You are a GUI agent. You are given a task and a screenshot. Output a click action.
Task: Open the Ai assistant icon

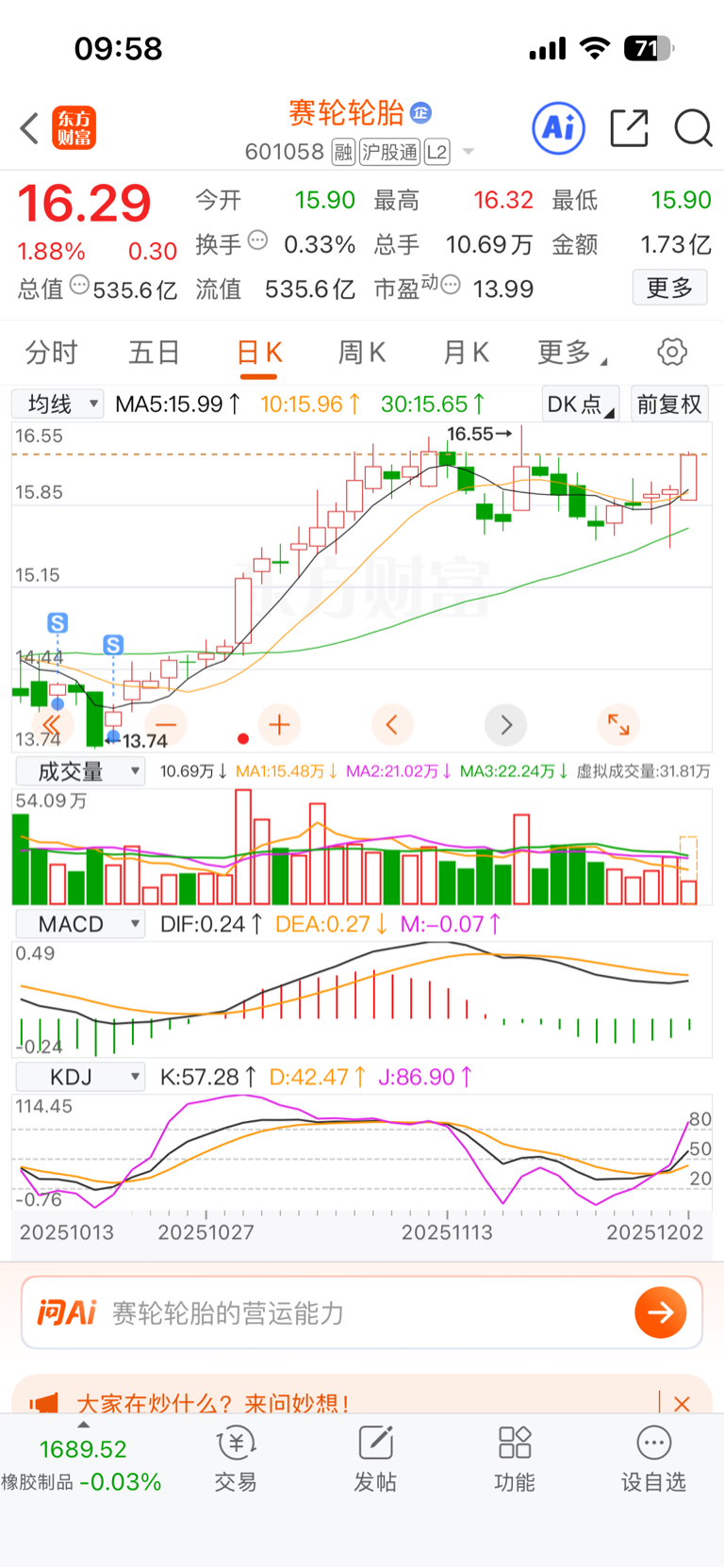pyautogui.click(x=559, y=127)
